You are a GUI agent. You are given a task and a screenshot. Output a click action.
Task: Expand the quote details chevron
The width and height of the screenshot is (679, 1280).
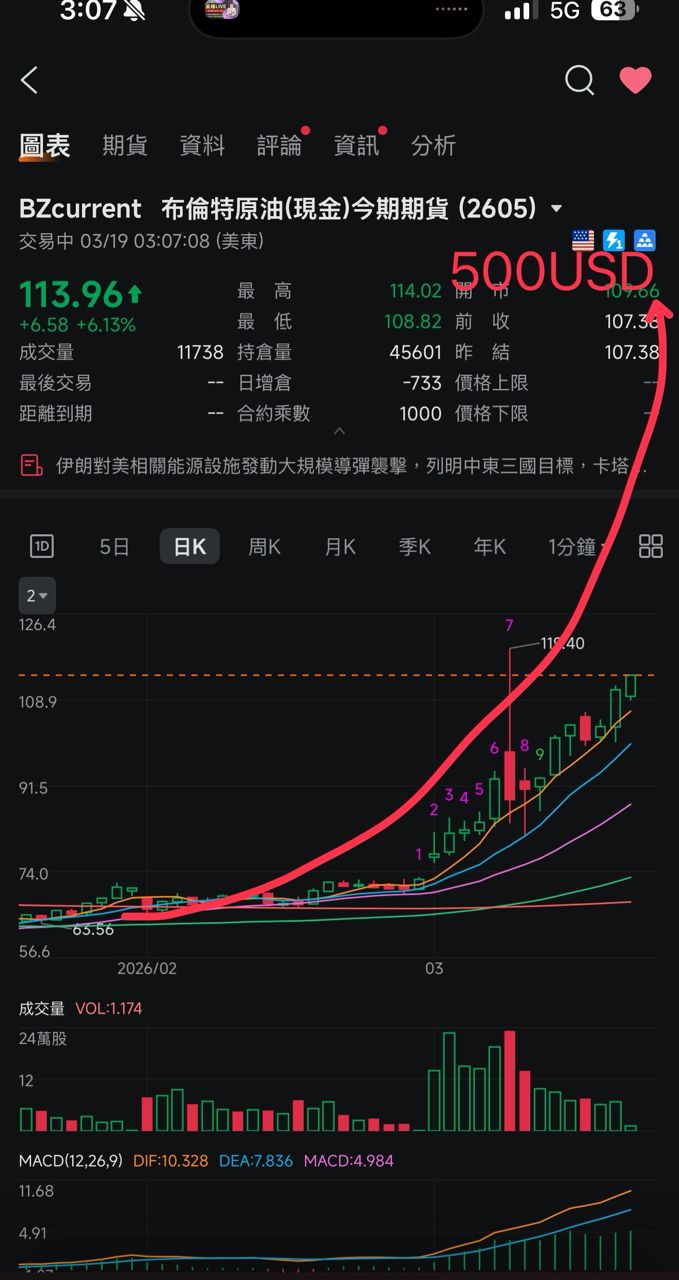pos(339,432)
